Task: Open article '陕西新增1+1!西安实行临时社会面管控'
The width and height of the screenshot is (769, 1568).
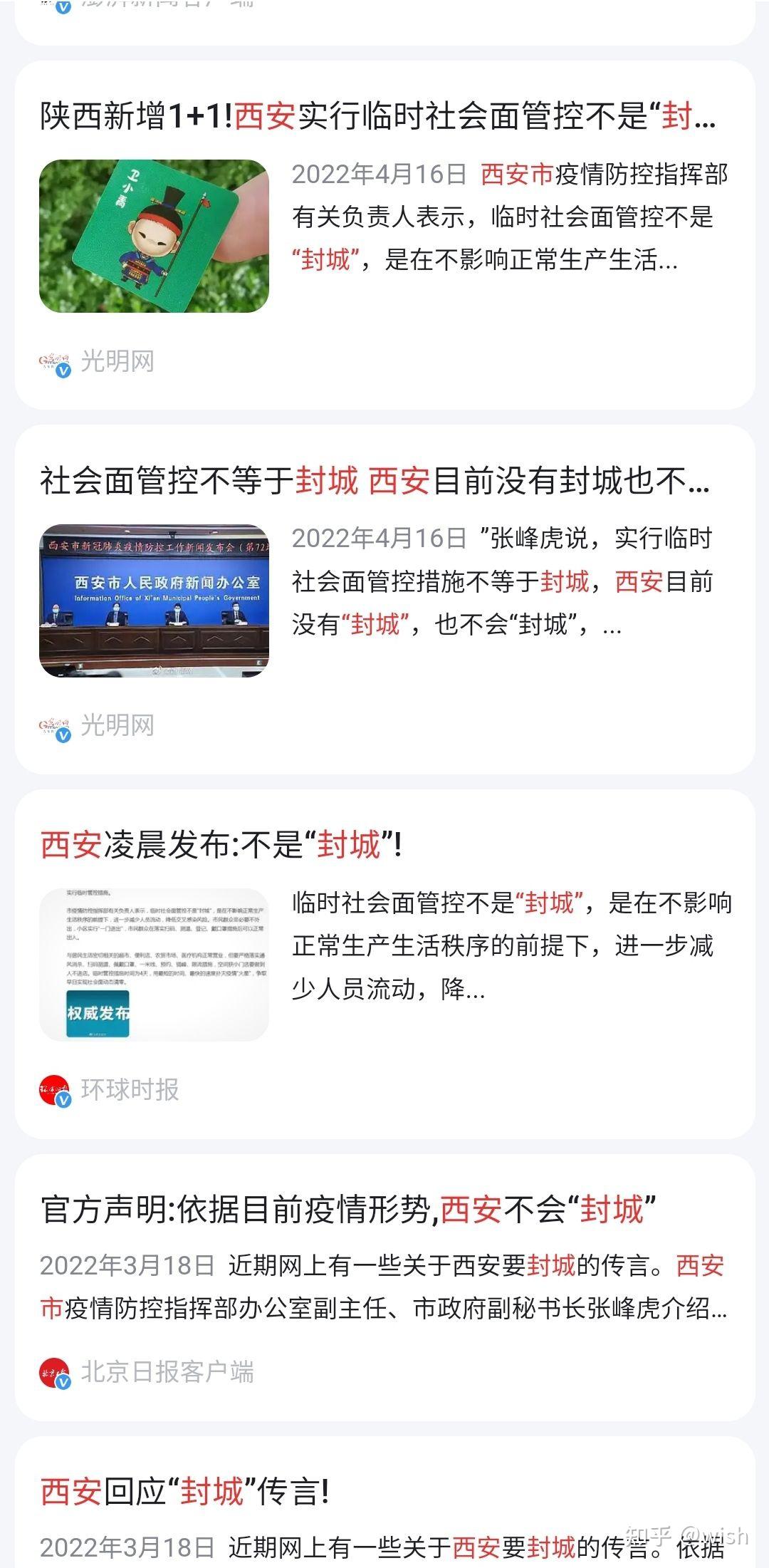Action: click(x=377, y=116)
